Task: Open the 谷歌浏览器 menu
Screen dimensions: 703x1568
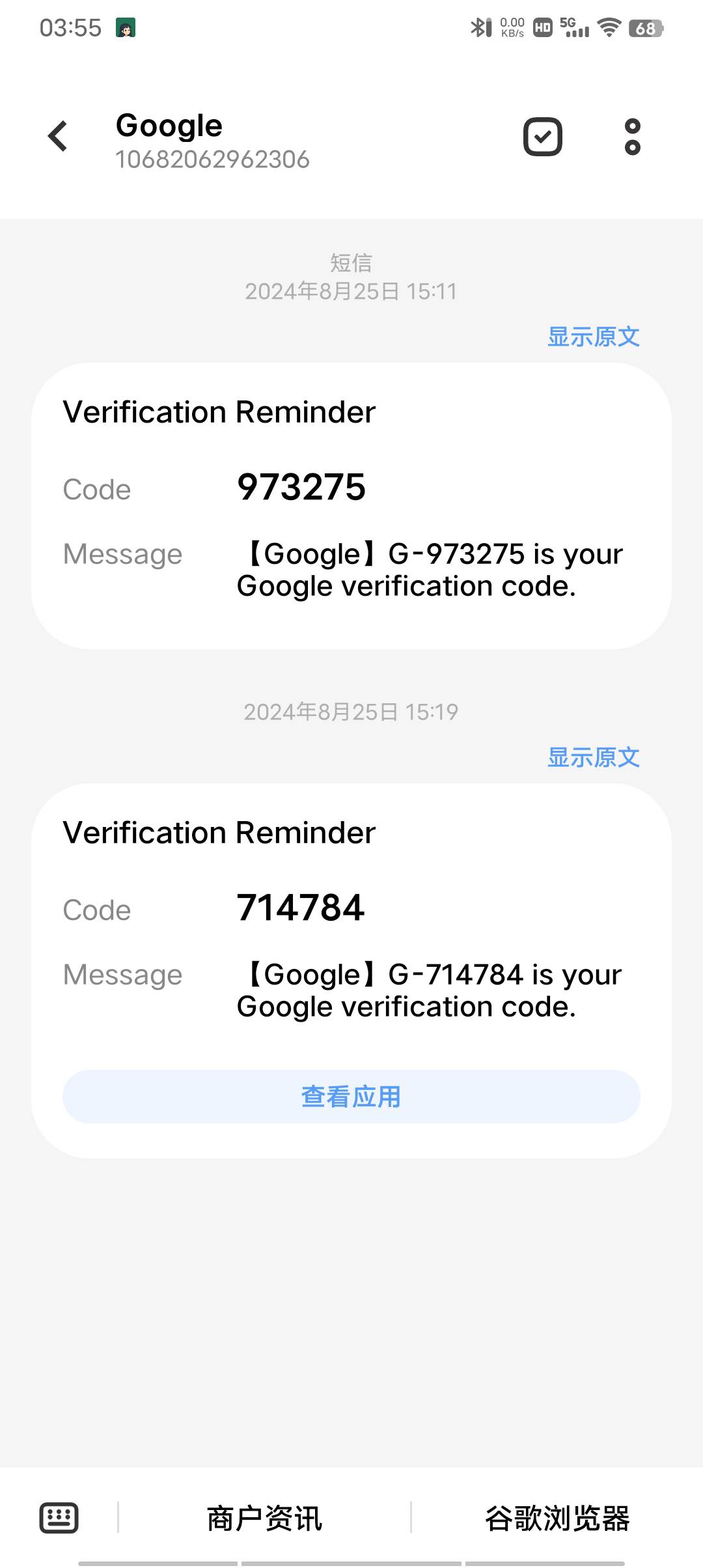Action: coord(557,1519)
